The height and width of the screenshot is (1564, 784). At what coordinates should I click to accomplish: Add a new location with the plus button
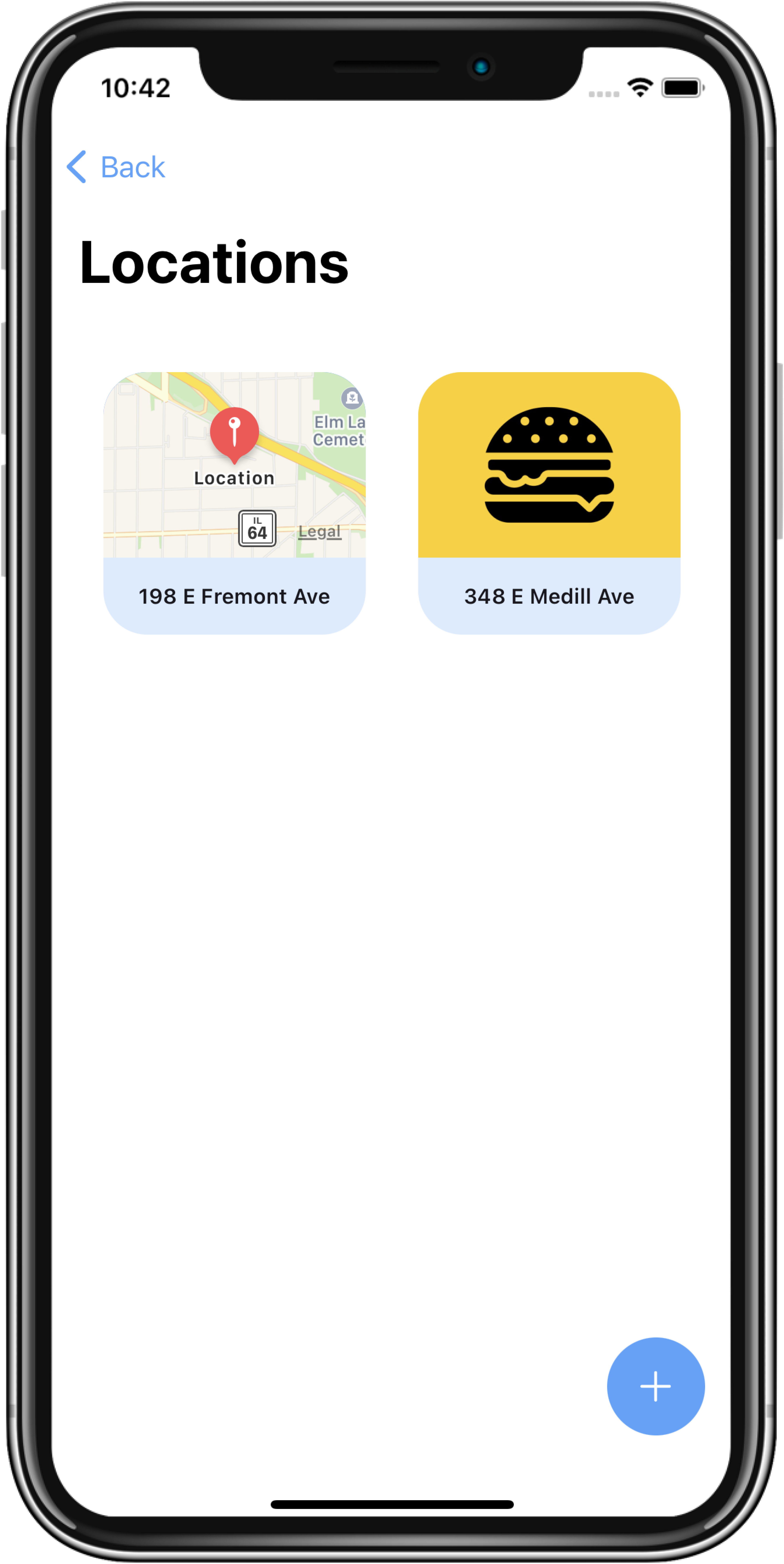click(655, 1387)
